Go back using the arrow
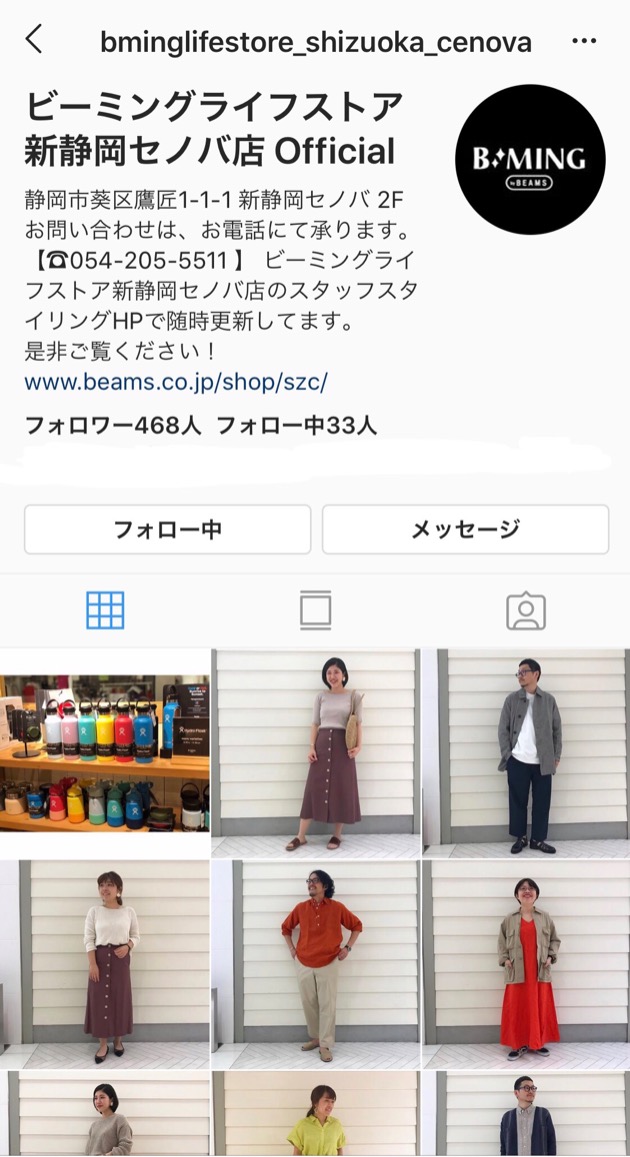Image resolution: width=630 pixels, height=1157 pixels. (34, 41)
